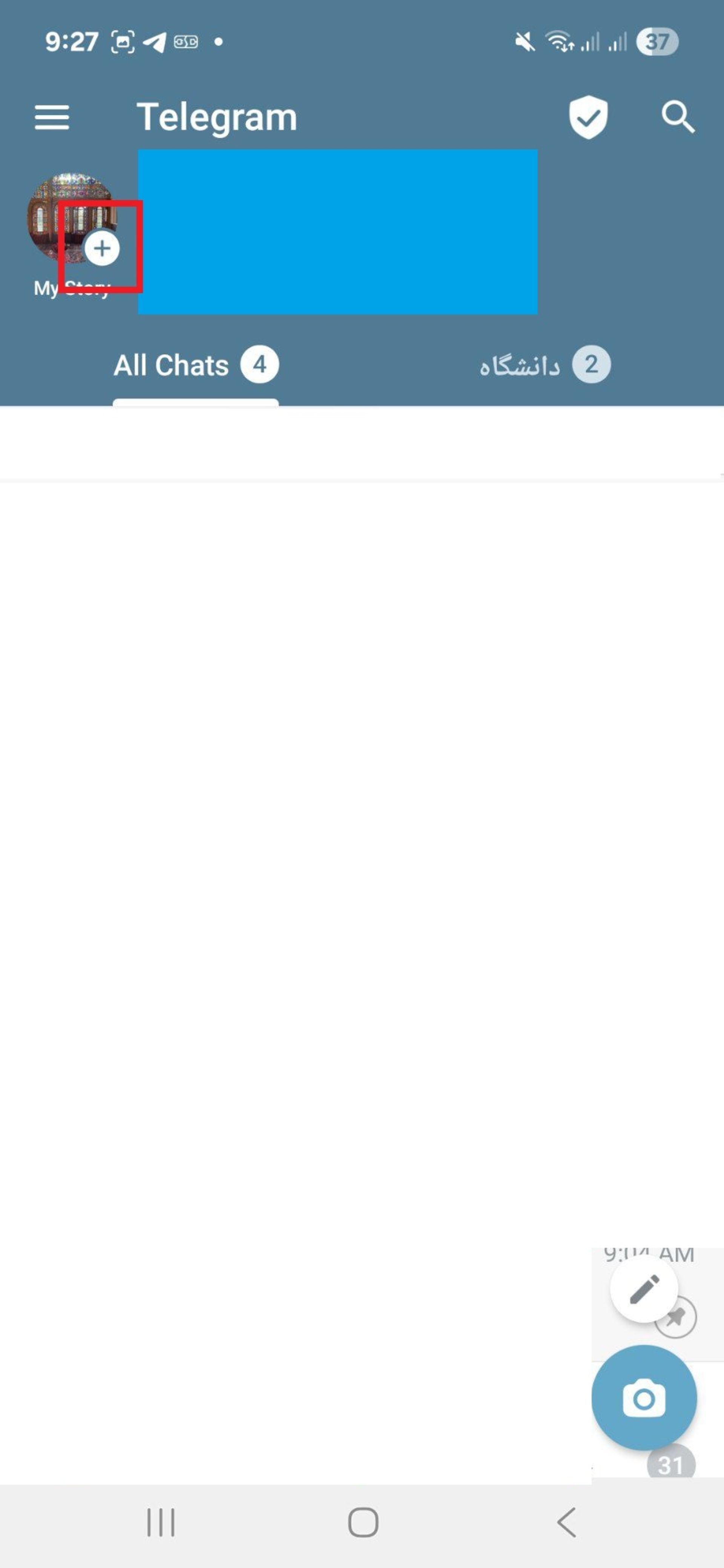The image size is (724, 1568).
Task: Tap the shield checkmark icon
Action: coord(587,117)
